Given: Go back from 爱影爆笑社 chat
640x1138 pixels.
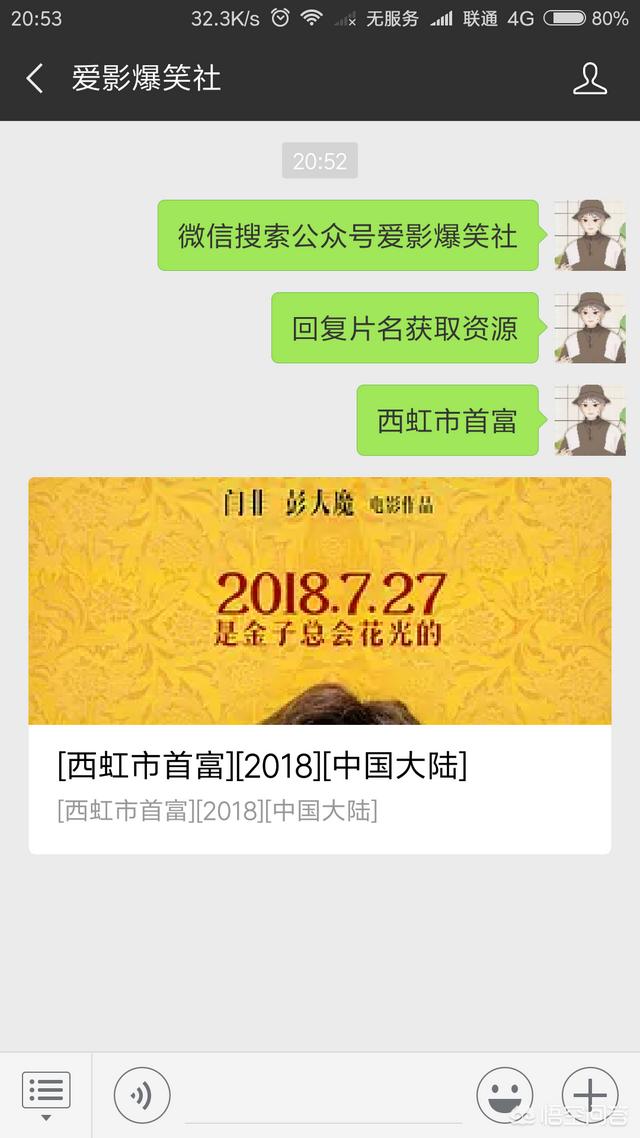Looking at the screenshot, I should click(x=35, y=78).
